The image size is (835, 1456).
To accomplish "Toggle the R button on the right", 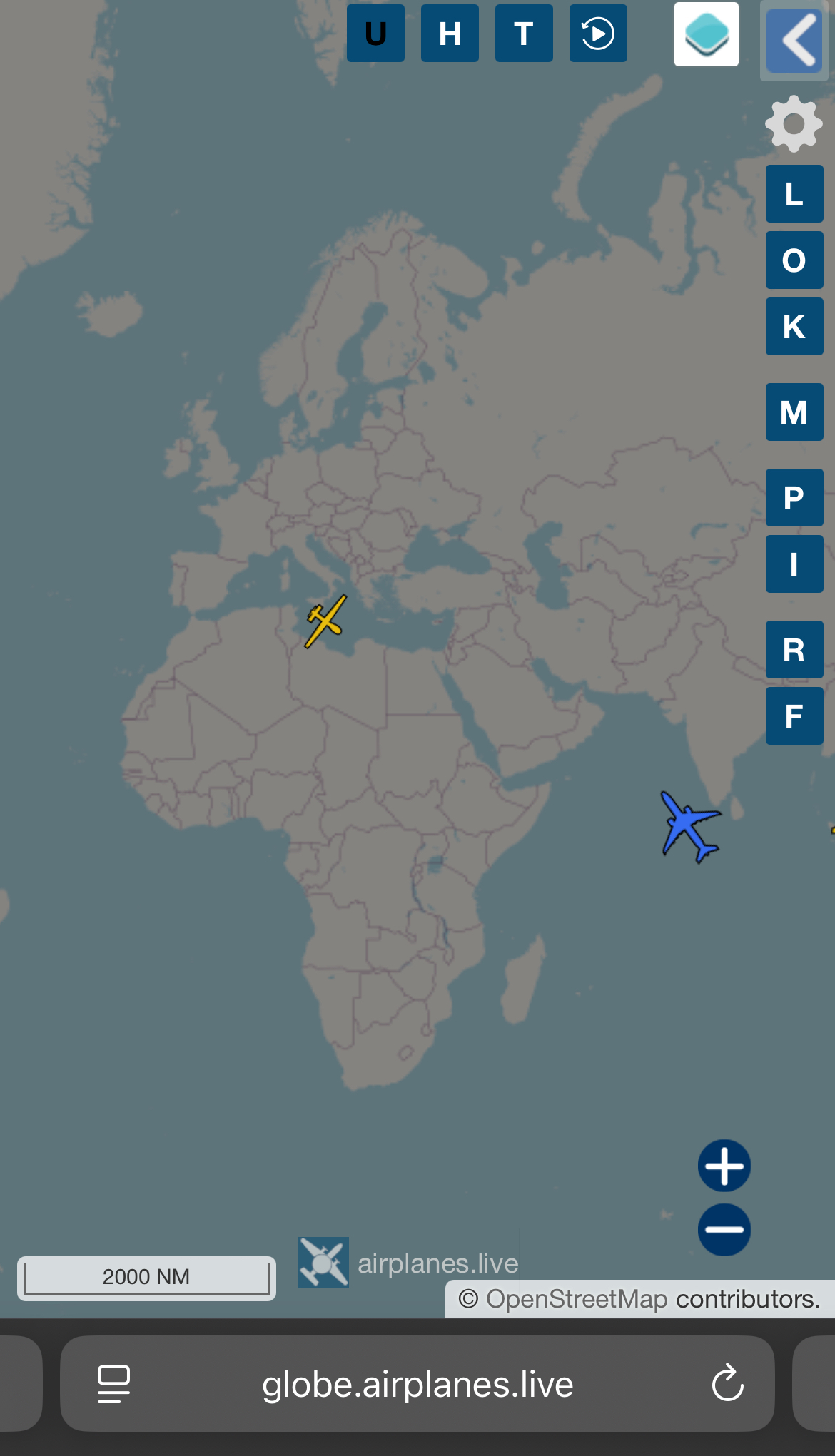I will [794, 650].
